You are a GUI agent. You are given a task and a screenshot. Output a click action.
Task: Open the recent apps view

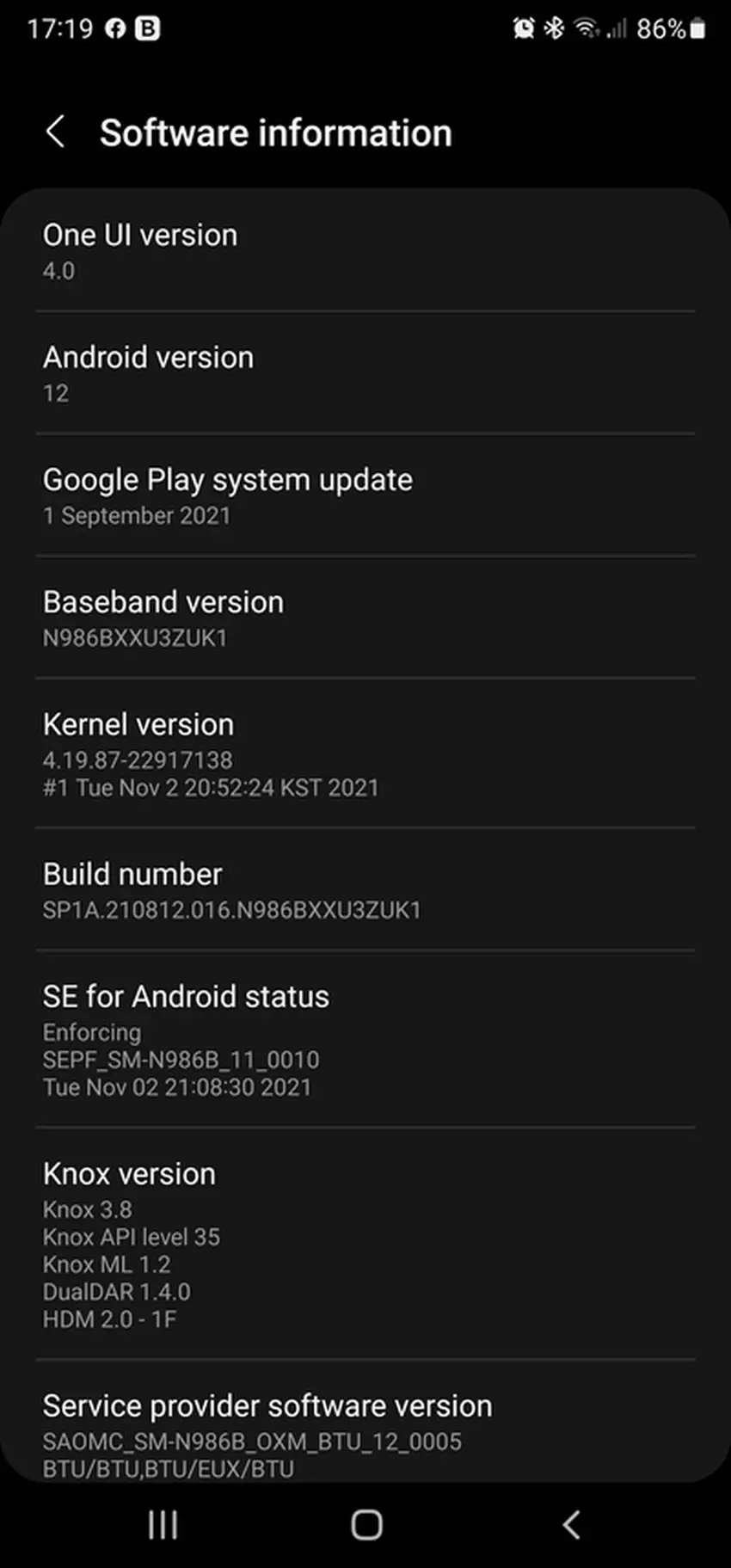pos(163,1524)
